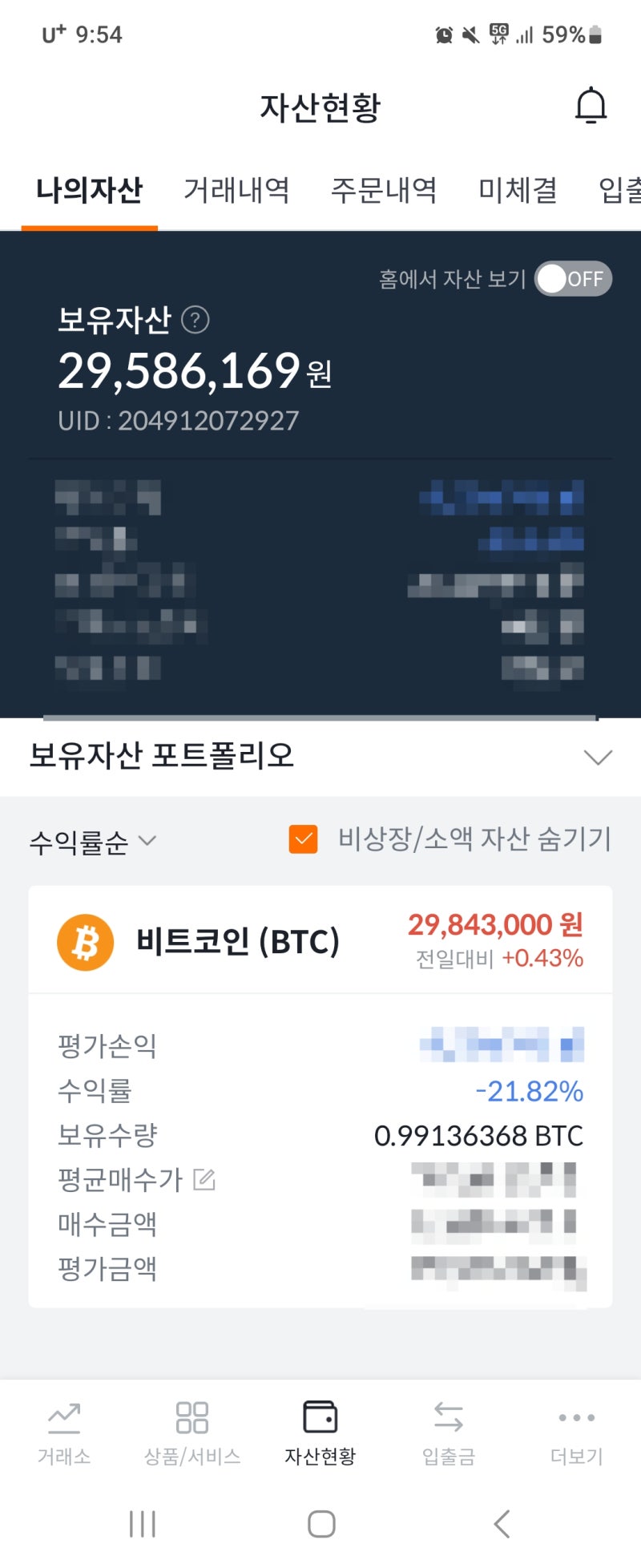Screen dimensions: 641x1568
Task: Toggle 홈에서 자산 보기 switch on
Action: pos(573,279)
